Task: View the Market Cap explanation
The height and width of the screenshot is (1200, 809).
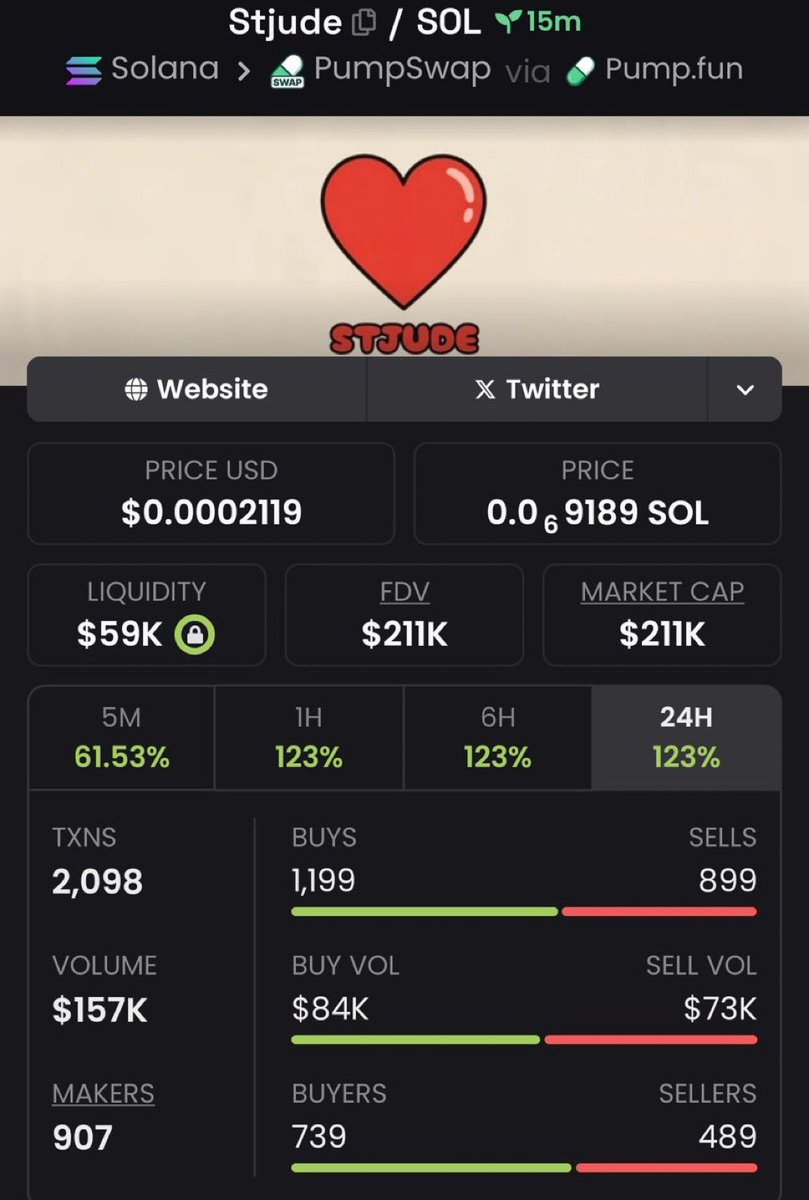Action: (x=662, y=592)
